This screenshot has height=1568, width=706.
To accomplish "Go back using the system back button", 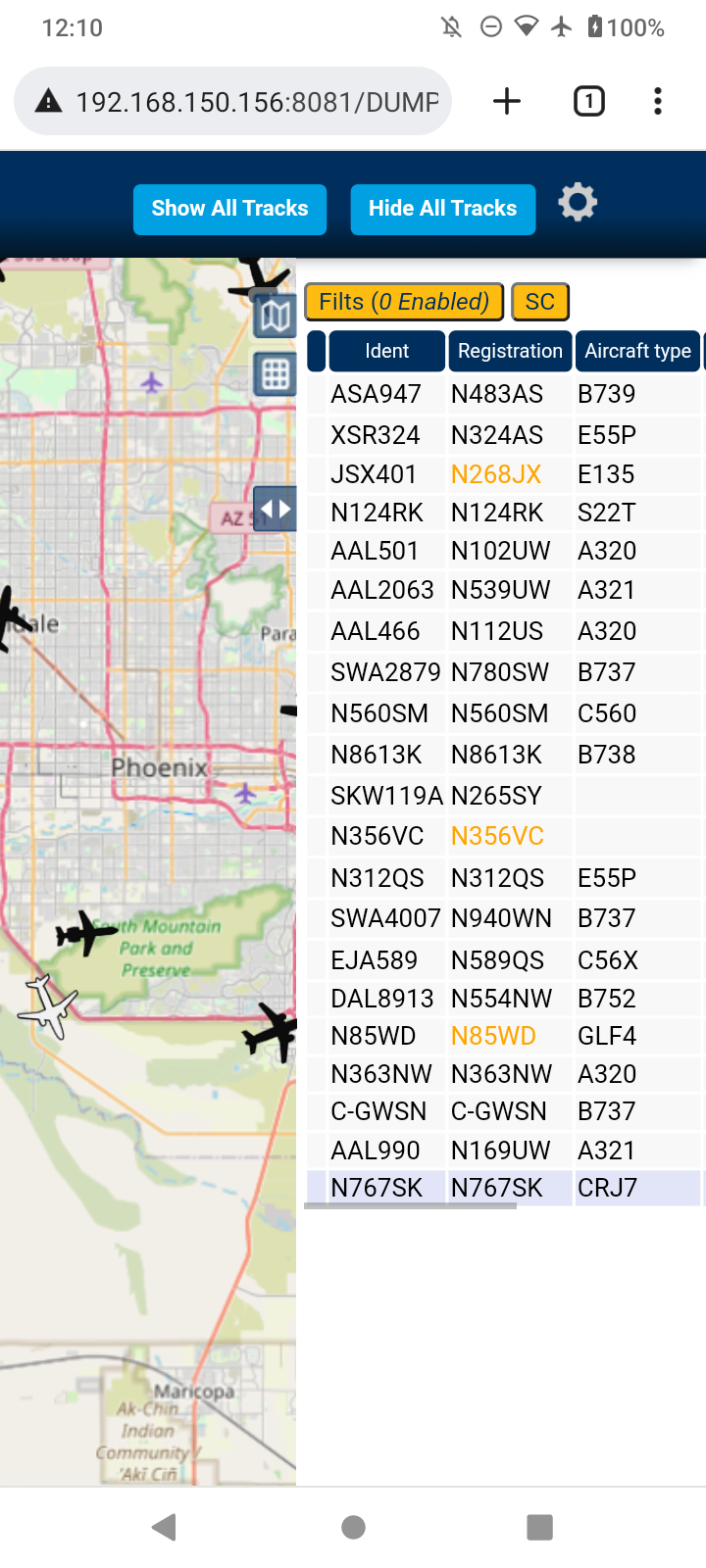I will [x=165, y=1527].
